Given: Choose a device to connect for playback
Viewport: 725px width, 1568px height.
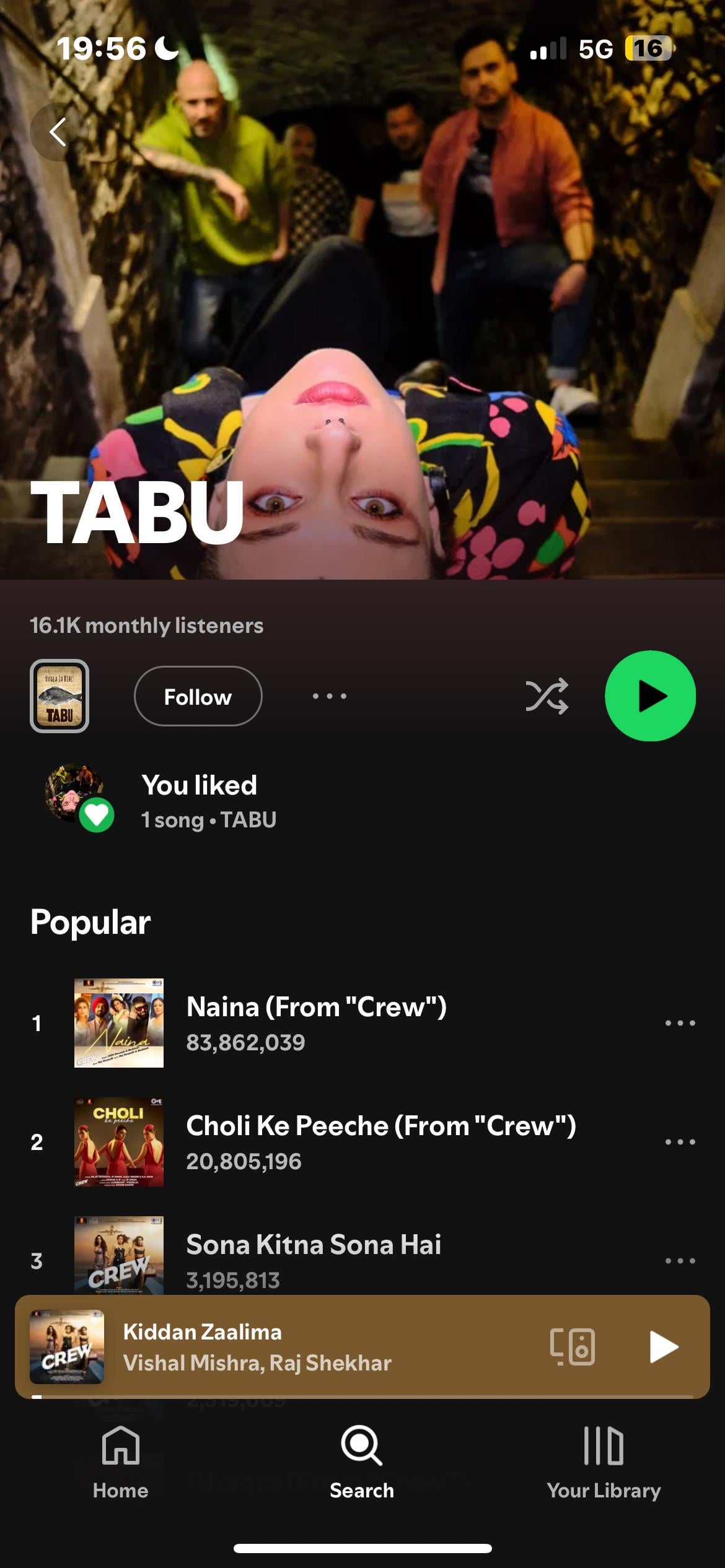Looking at the screenshot, I should point(573,1347).
